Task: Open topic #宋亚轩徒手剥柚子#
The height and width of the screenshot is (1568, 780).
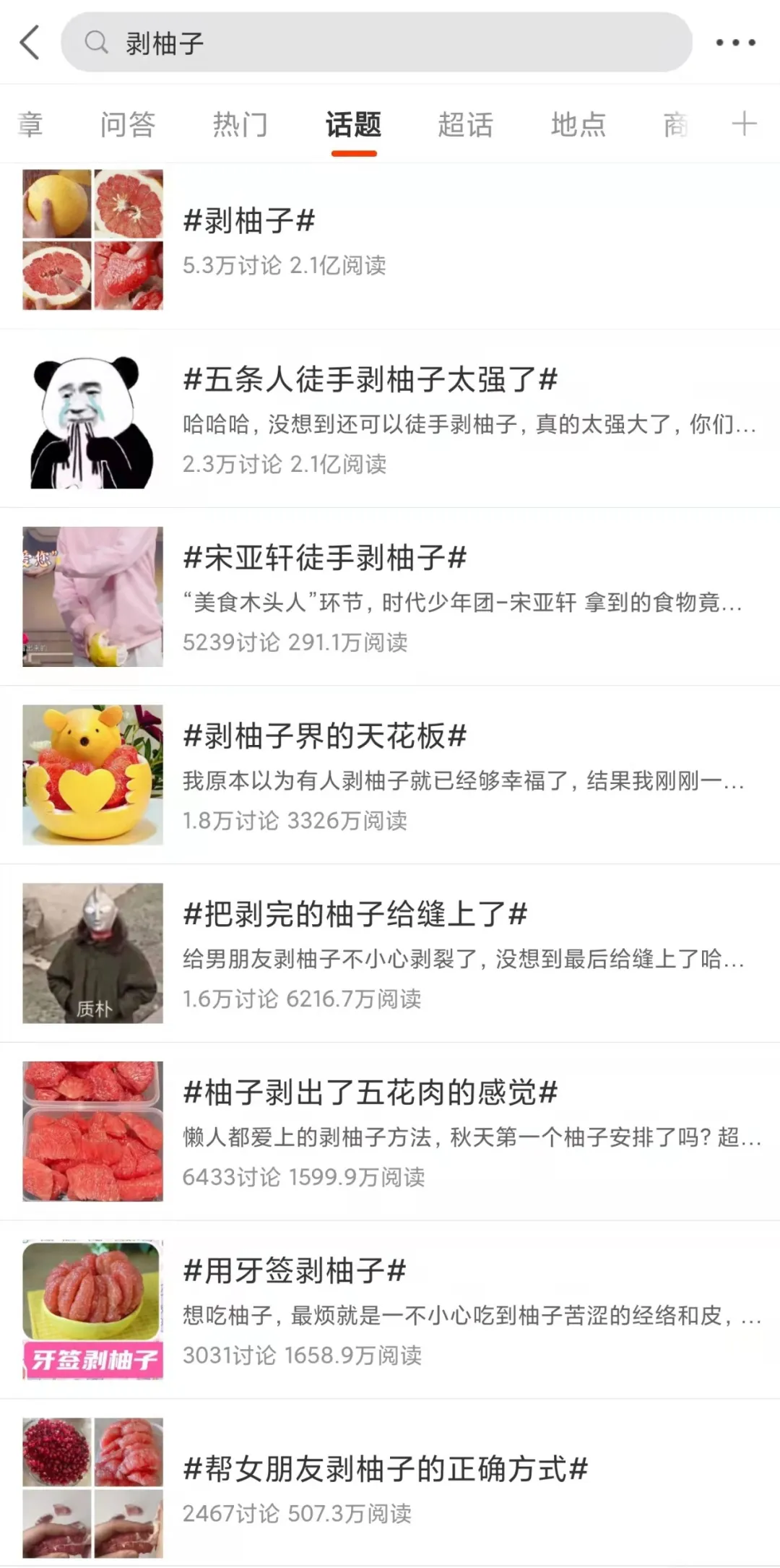Action: (325, 558)
